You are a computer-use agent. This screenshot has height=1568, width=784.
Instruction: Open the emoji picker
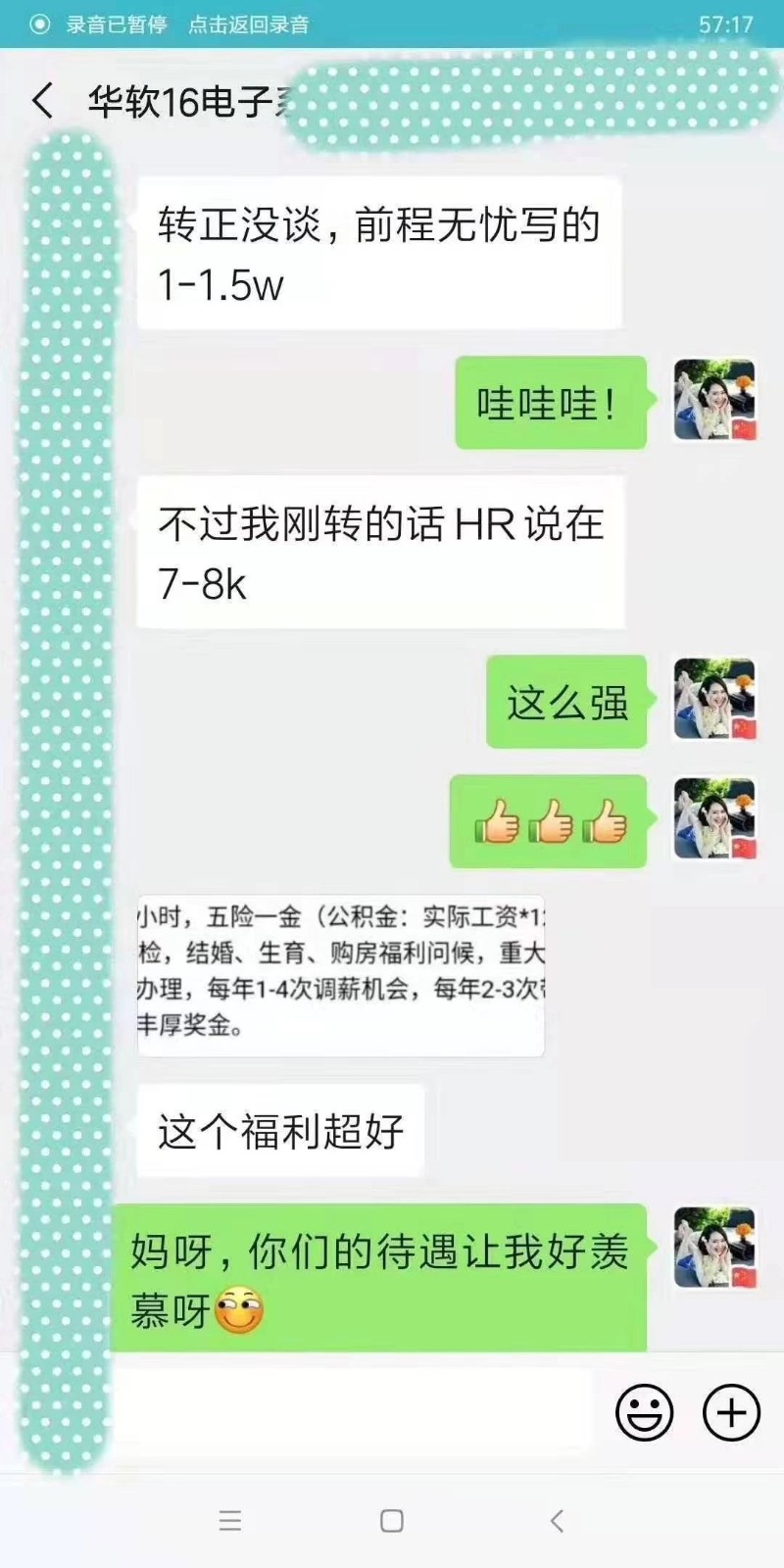pyautogui.click(x=644, y=1412)
